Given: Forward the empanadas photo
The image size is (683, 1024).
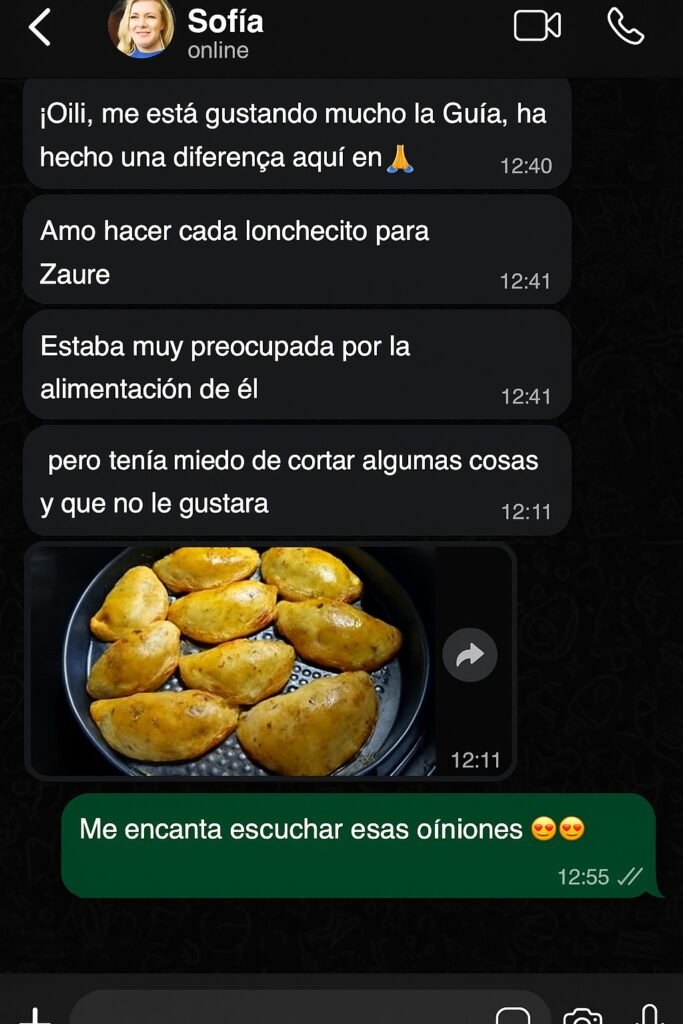Looking at the screenshot, I should 470,655.
